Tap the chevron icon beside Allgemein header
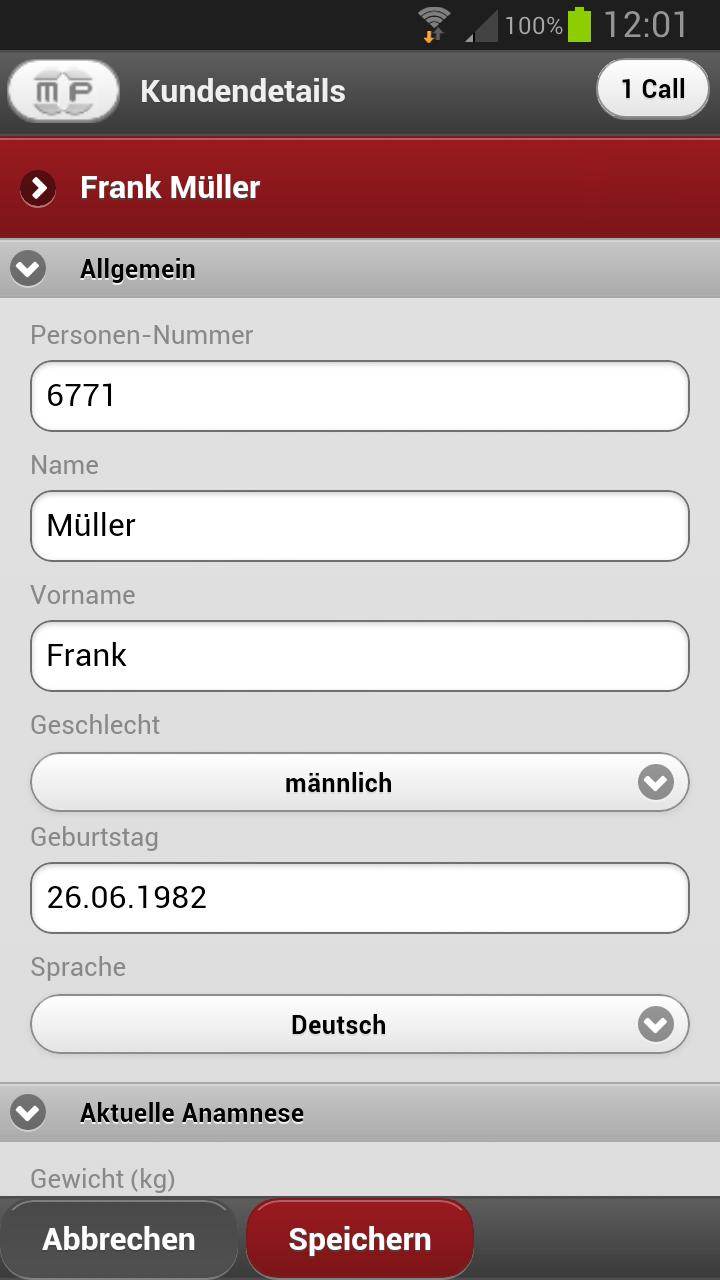This screenshot has width=720, height=1280. (x=28, y=268)
